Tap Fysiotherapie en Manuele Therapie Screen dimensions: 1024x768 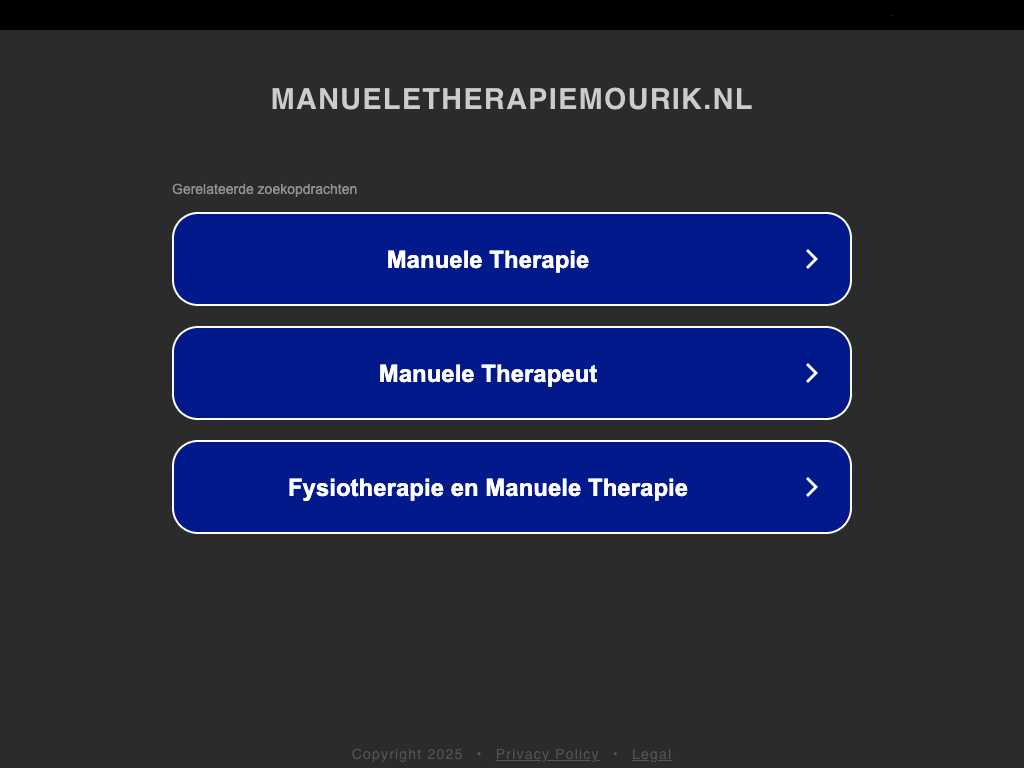tap(511, 487)
